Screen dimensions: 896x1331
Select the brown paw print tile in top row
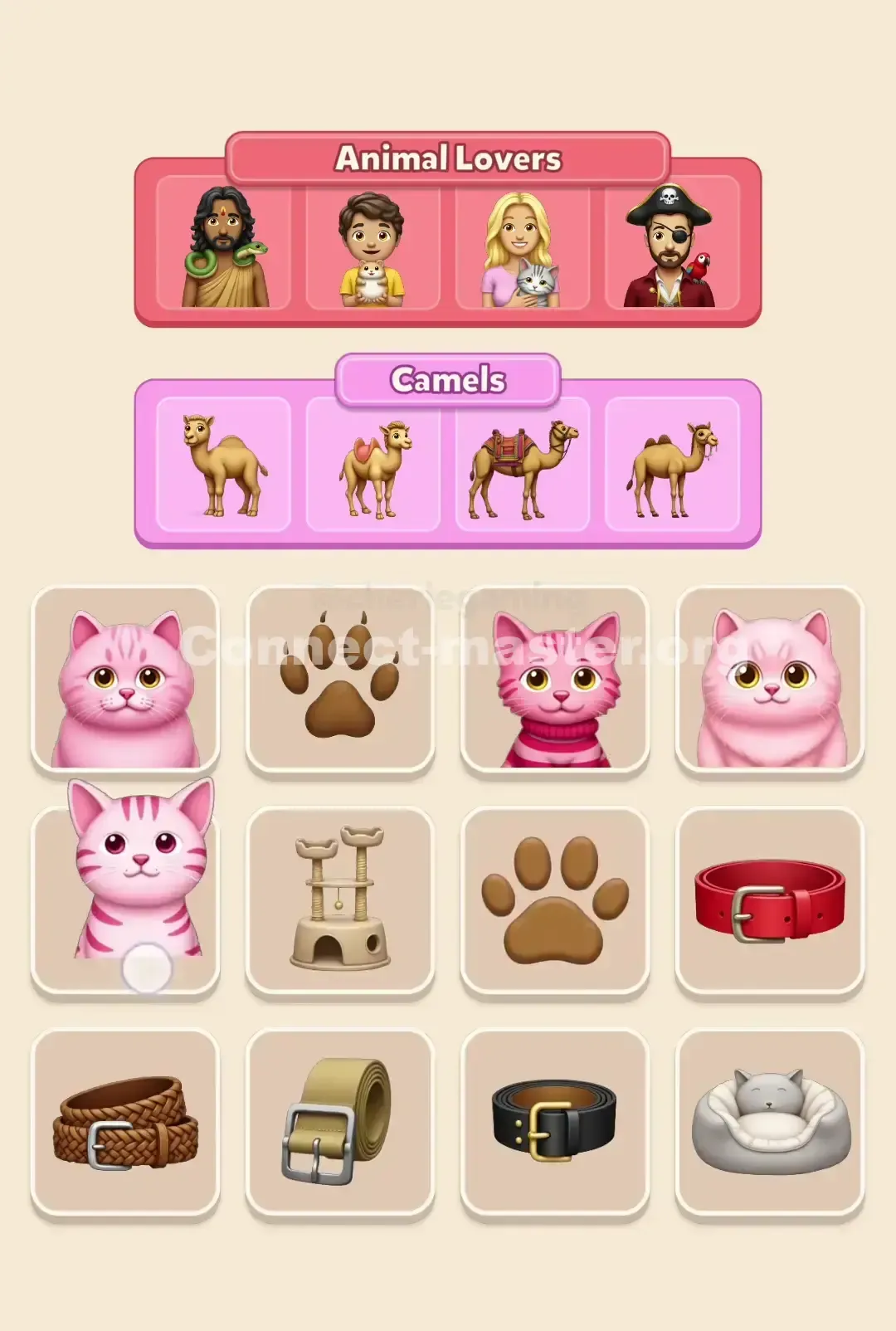(x=340, y=682)
